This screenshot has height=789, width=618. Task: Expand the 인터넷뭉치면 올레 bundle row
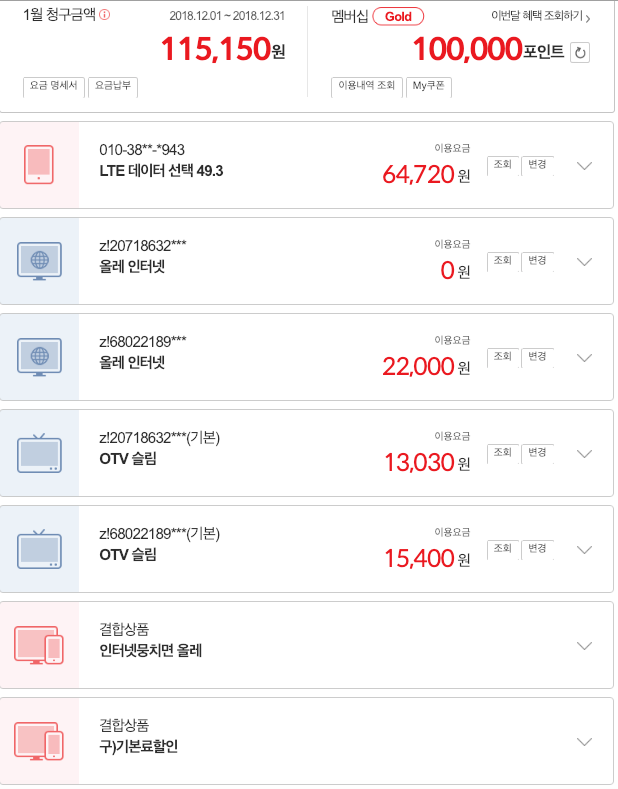pos(586,645)
